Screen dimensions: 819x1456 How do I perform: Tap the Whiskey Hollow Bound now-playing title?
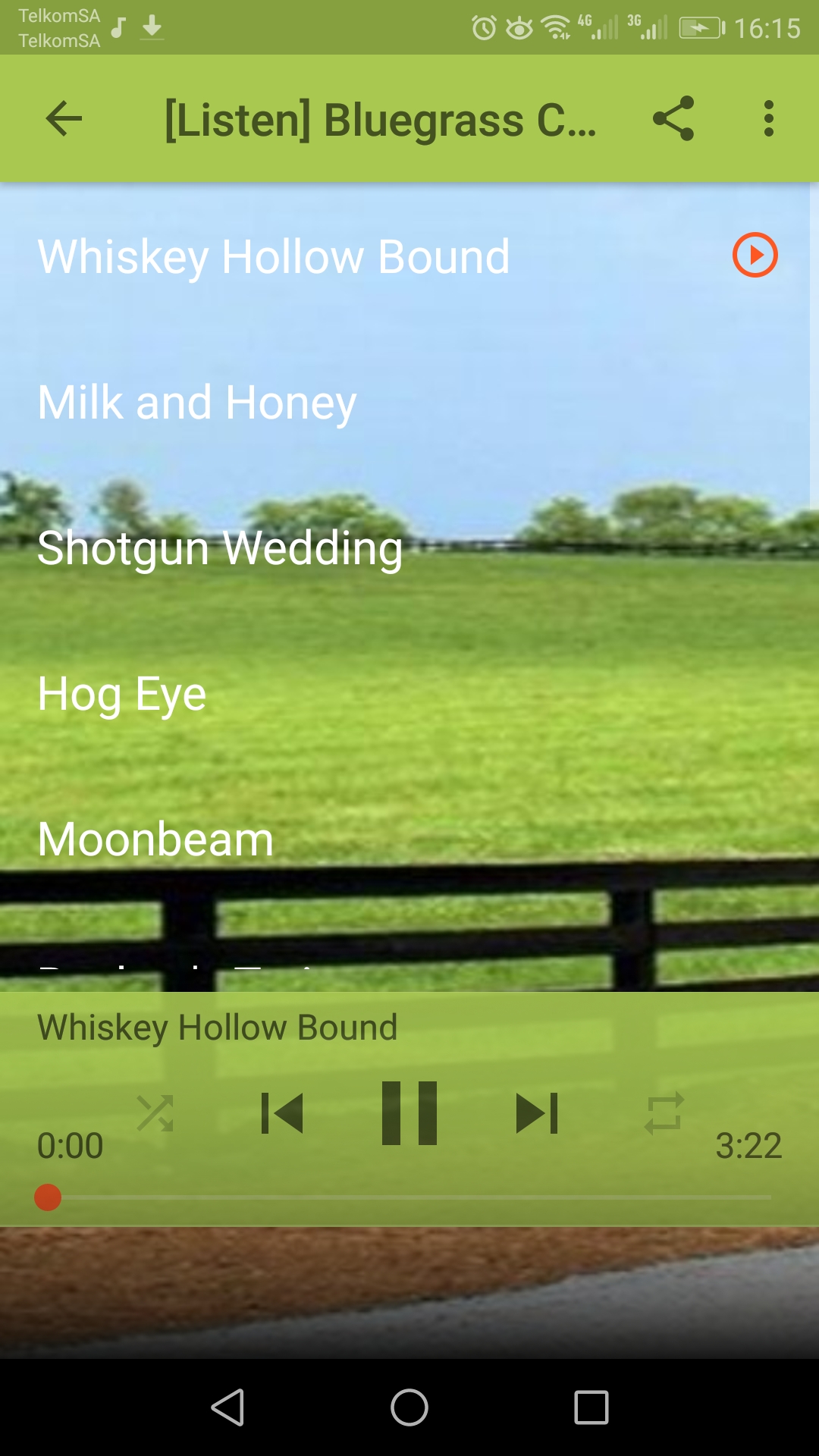[x=217, y=1027]
